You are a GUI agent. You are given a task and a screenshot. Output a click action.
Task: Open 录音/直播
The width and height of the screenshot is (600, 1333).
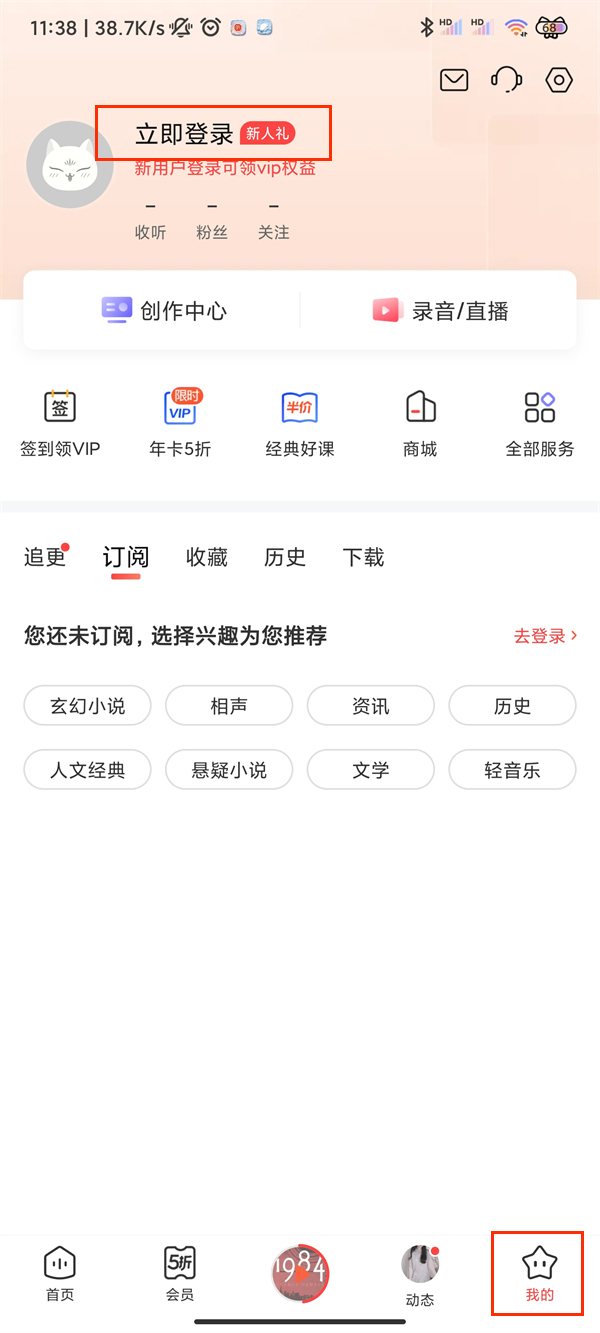tap(440, 311)
